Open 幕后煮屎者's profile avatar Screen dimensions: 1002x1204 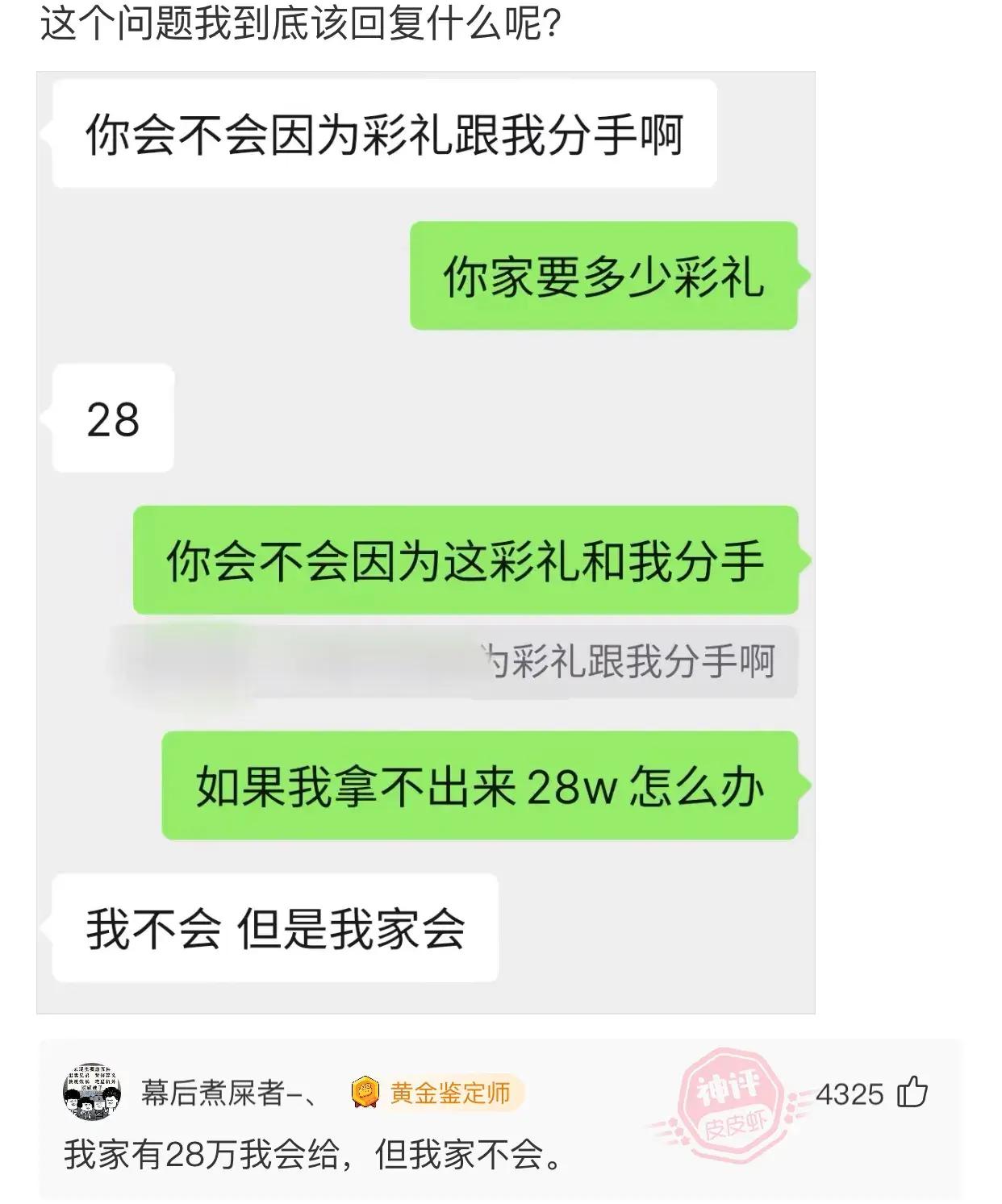[92, 1092]
